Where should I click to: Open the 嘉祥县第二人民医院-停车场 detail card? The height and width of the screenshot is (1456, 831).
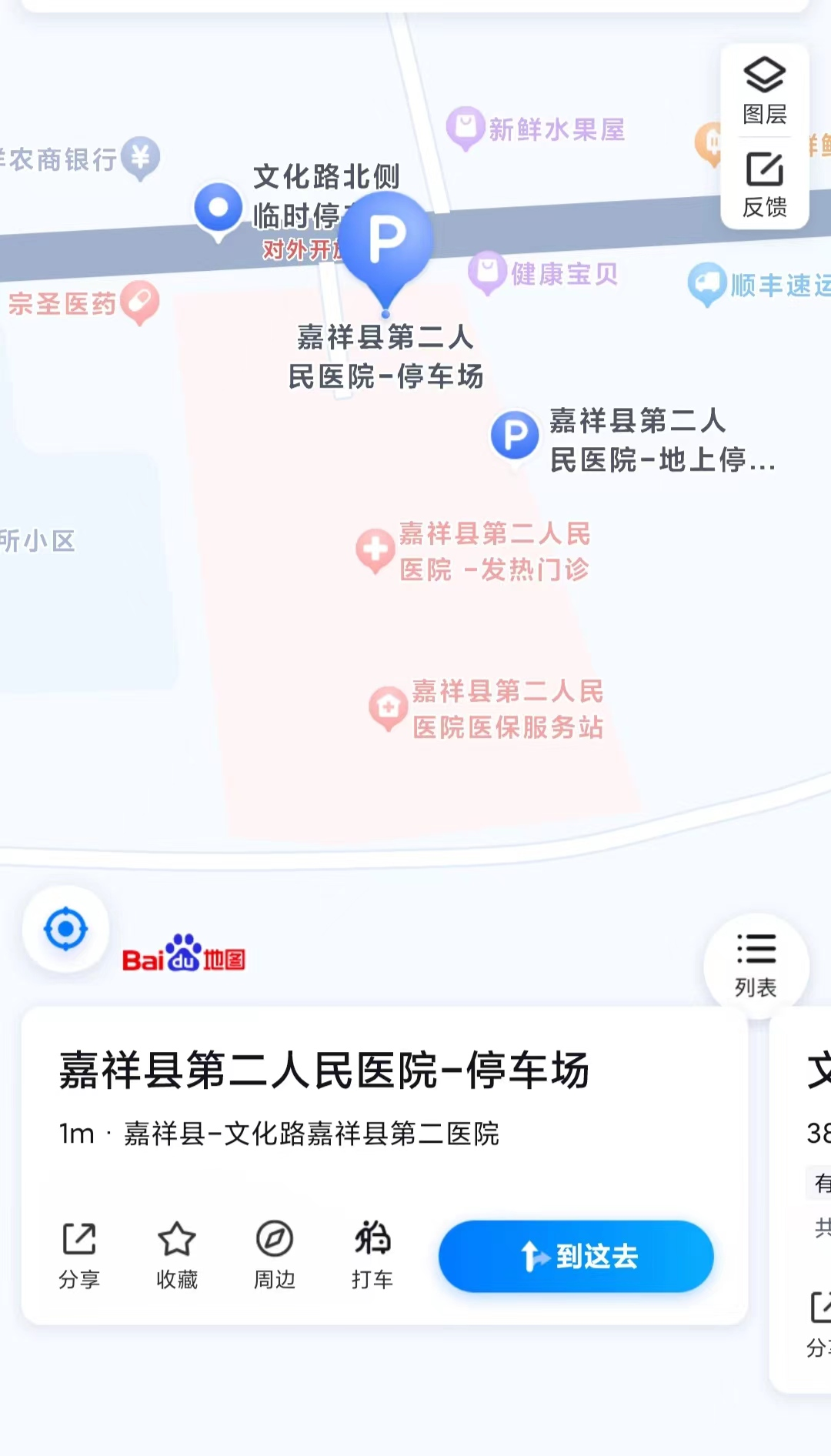coord(323,1071)
